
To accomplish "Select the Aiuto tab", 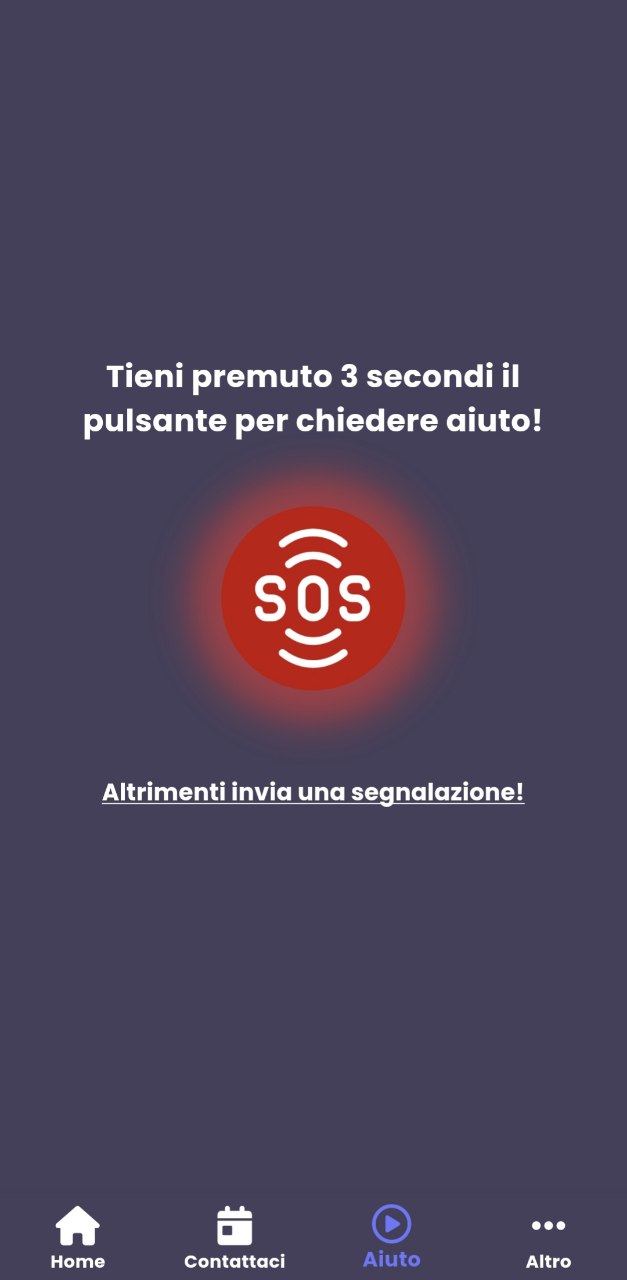I will tap(392, 1238).
